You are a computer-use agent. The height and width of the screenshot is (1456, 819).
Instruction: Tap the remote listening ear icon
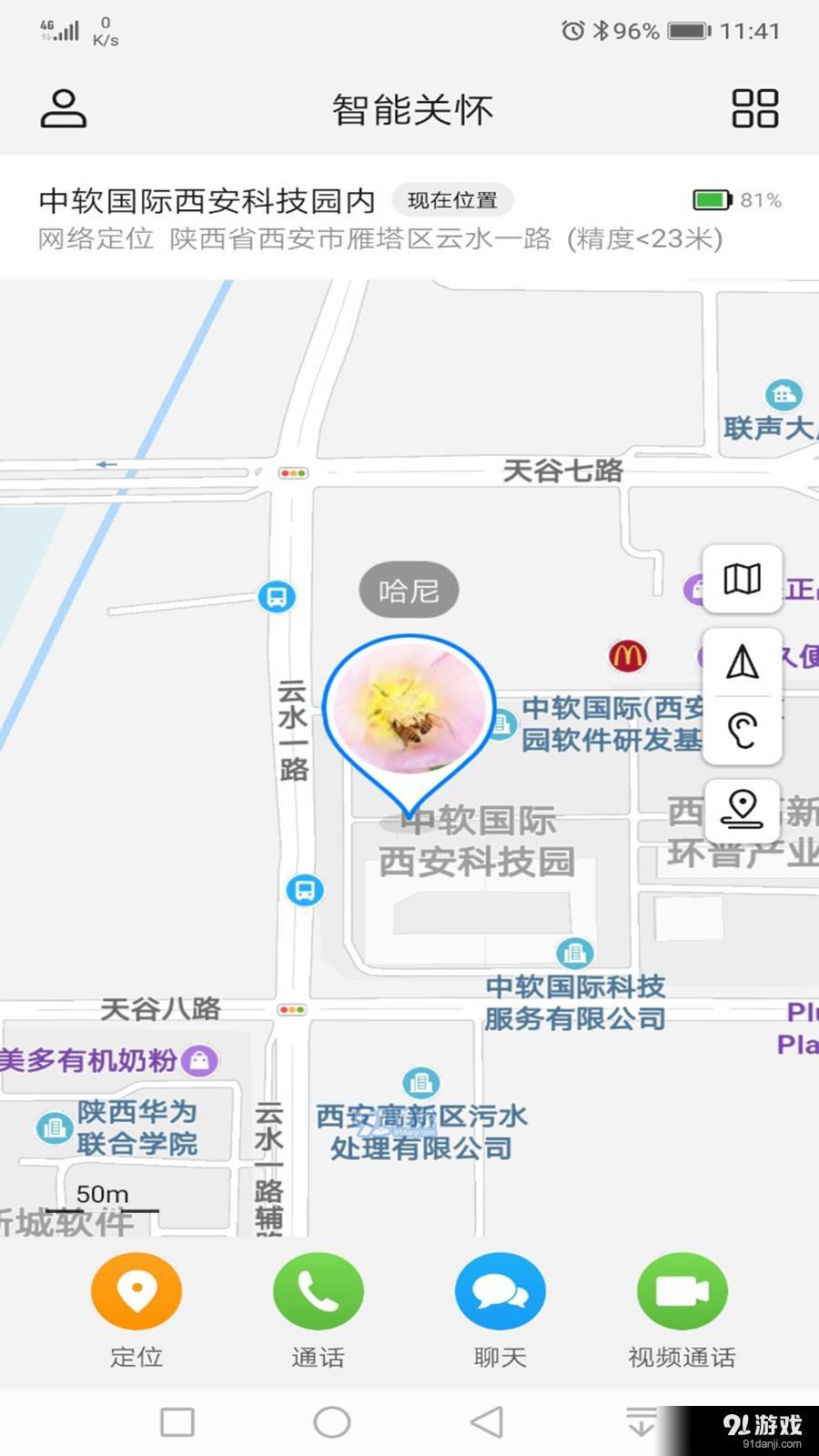tap(743, 730)
